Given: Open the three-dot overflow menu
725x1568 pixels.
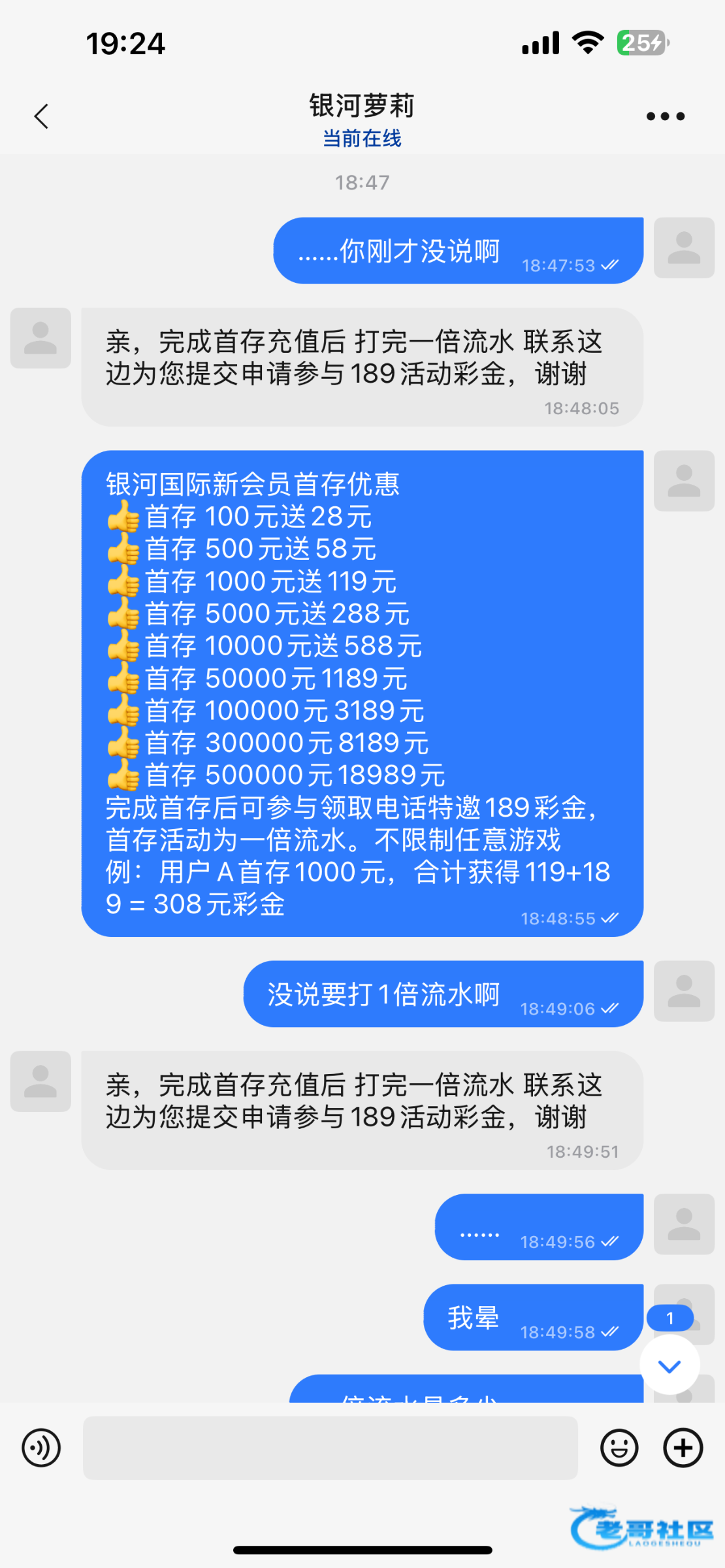Looking at the screenshot, I should 665,117.
